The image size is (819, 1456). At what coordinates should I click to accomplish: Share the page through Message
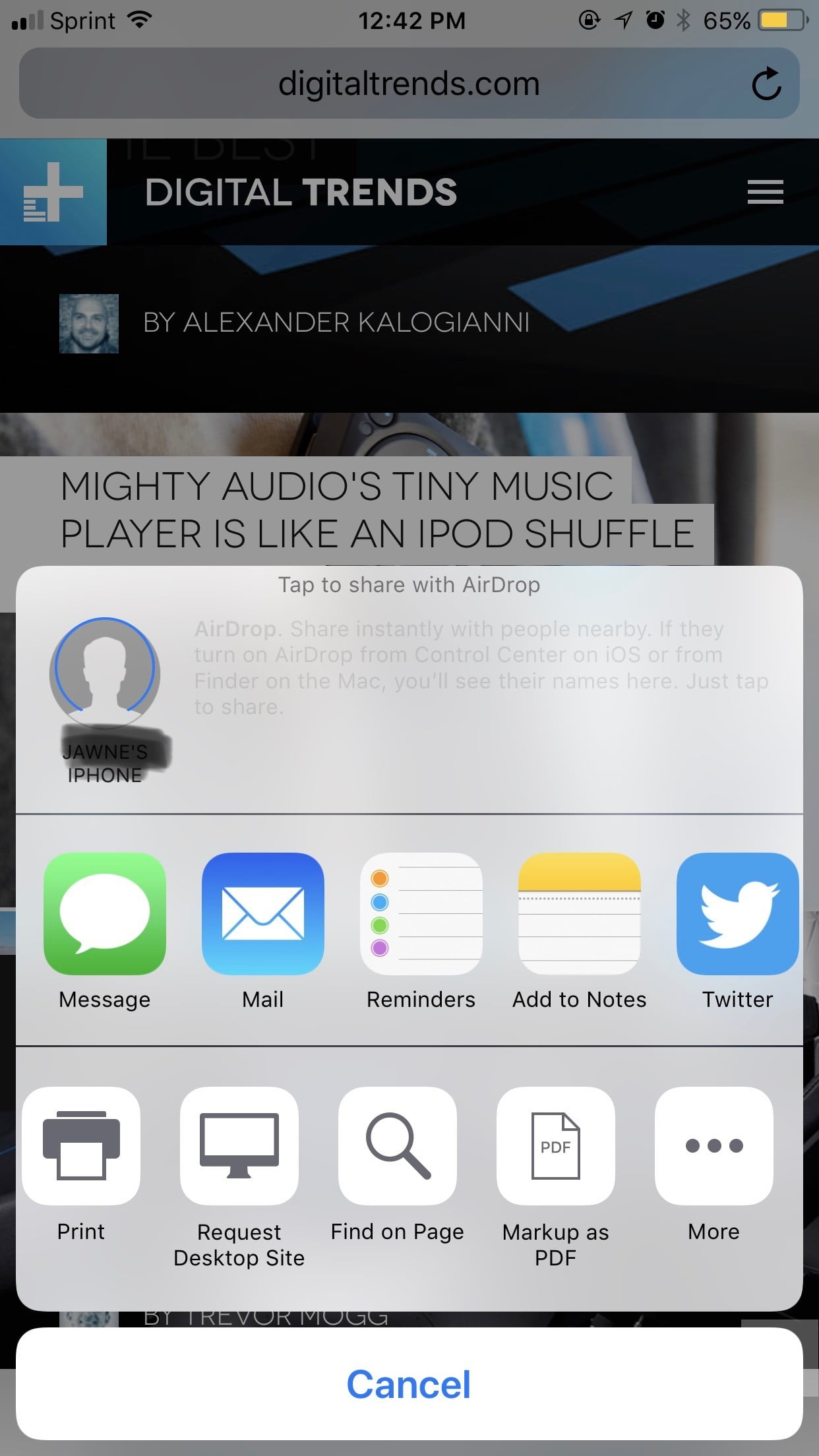click(105, 914)
